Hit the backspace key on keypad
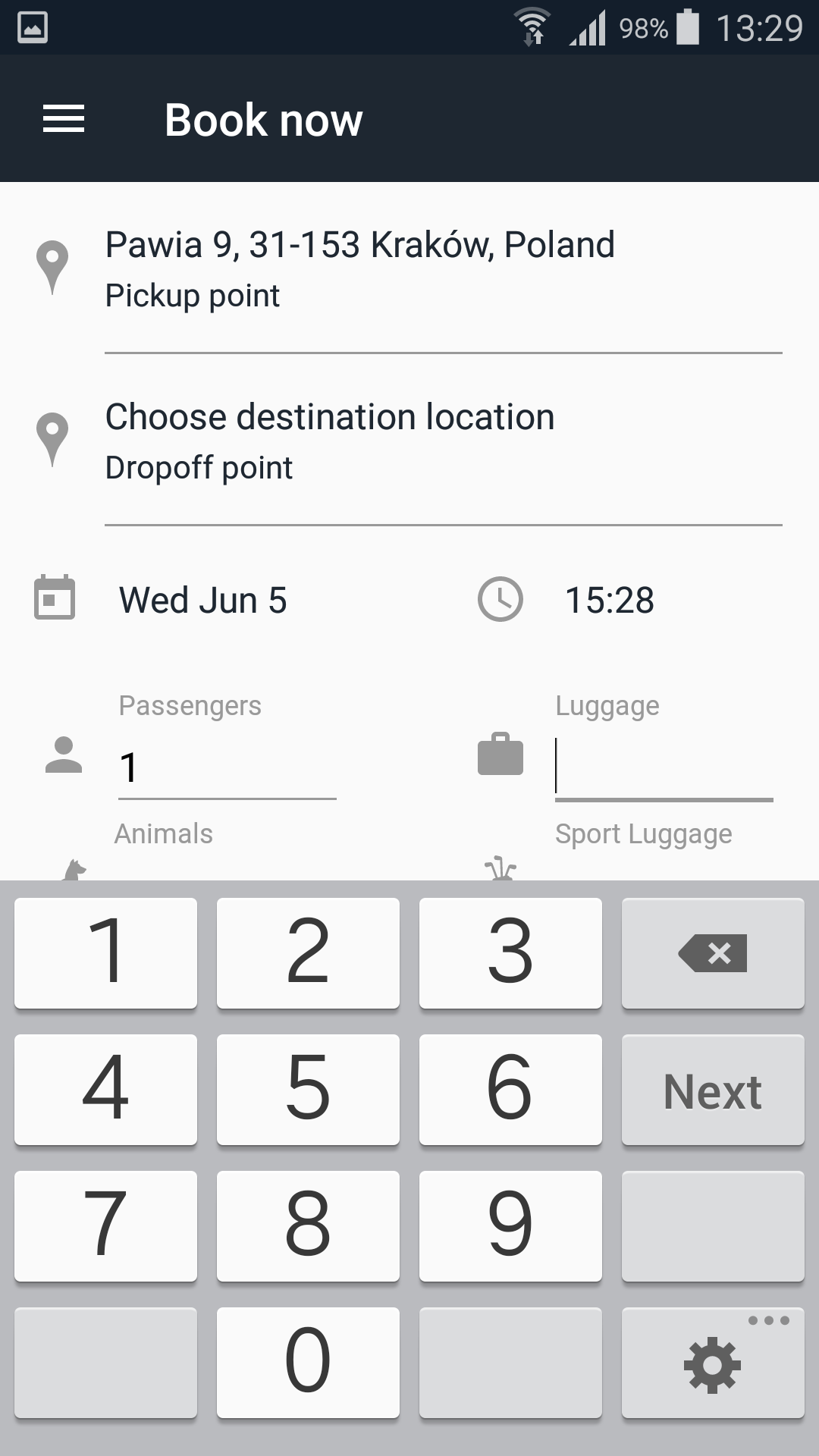The width and height of the screenshot is (819, 1456). click(x=713, y=953)
